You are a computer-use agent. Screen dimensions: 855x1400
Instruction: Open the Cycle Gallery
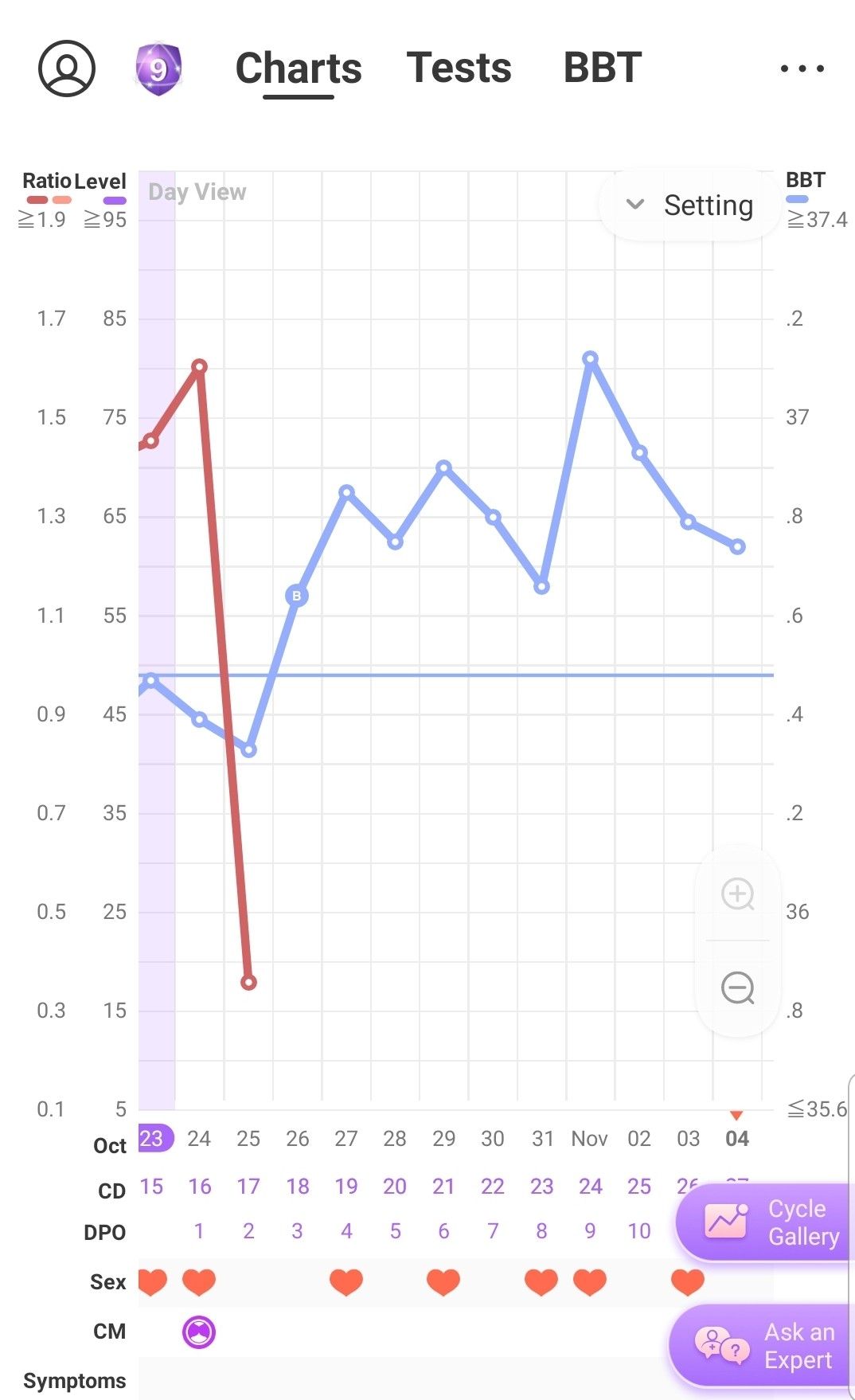coord(764,1222)
